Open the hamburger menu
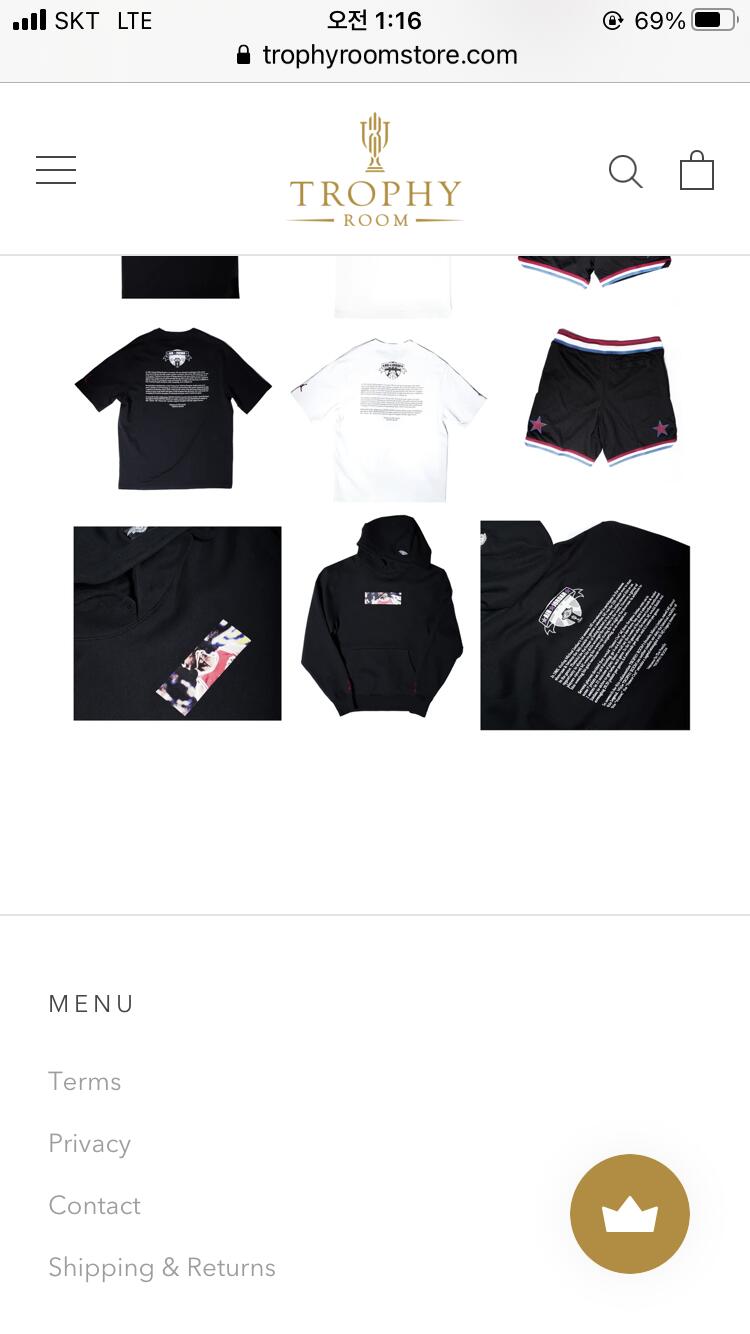This screenshot has height=1334, width=750. [x=56, y=170]
